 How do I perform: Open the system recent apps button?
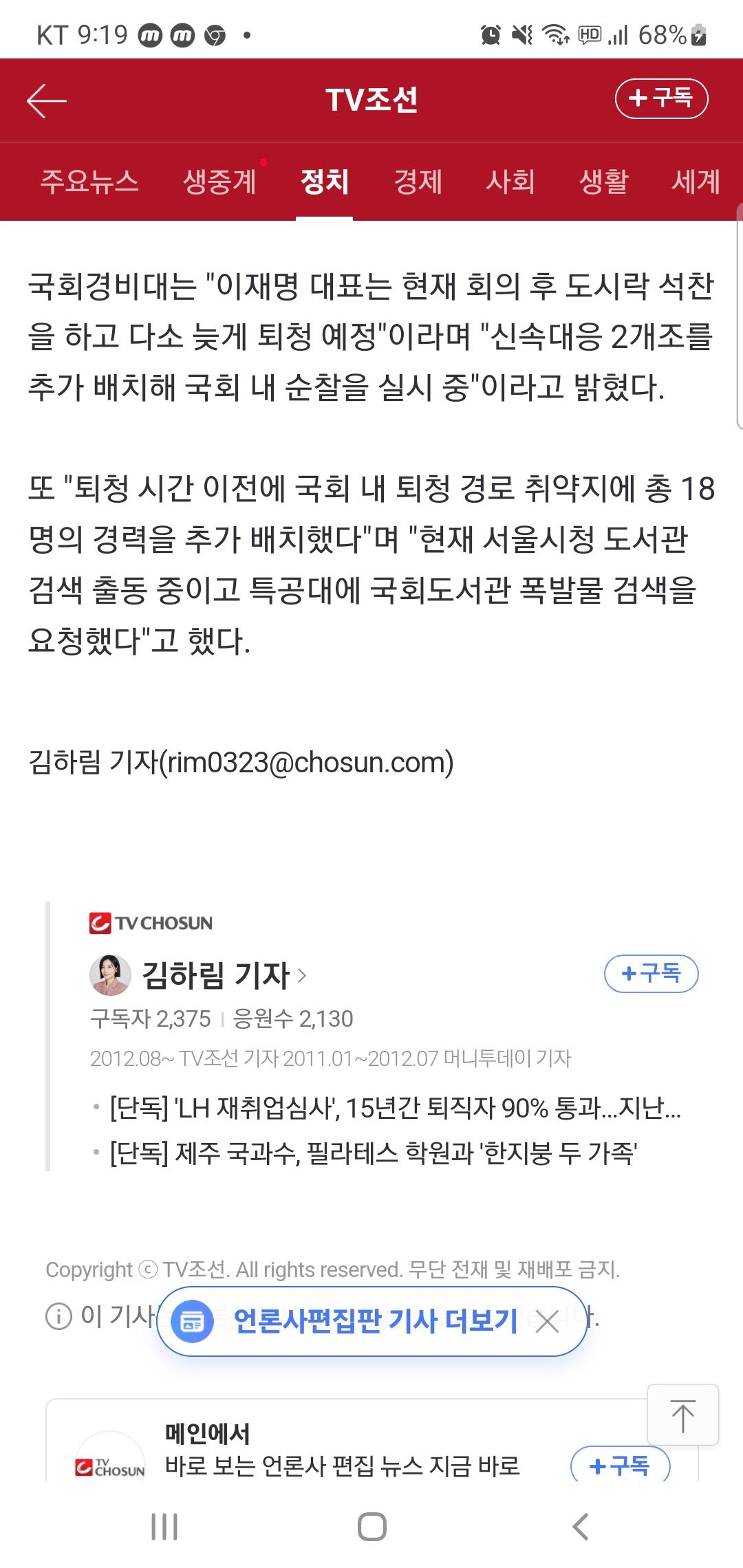pyautogui.click(x=164, y=1527)
